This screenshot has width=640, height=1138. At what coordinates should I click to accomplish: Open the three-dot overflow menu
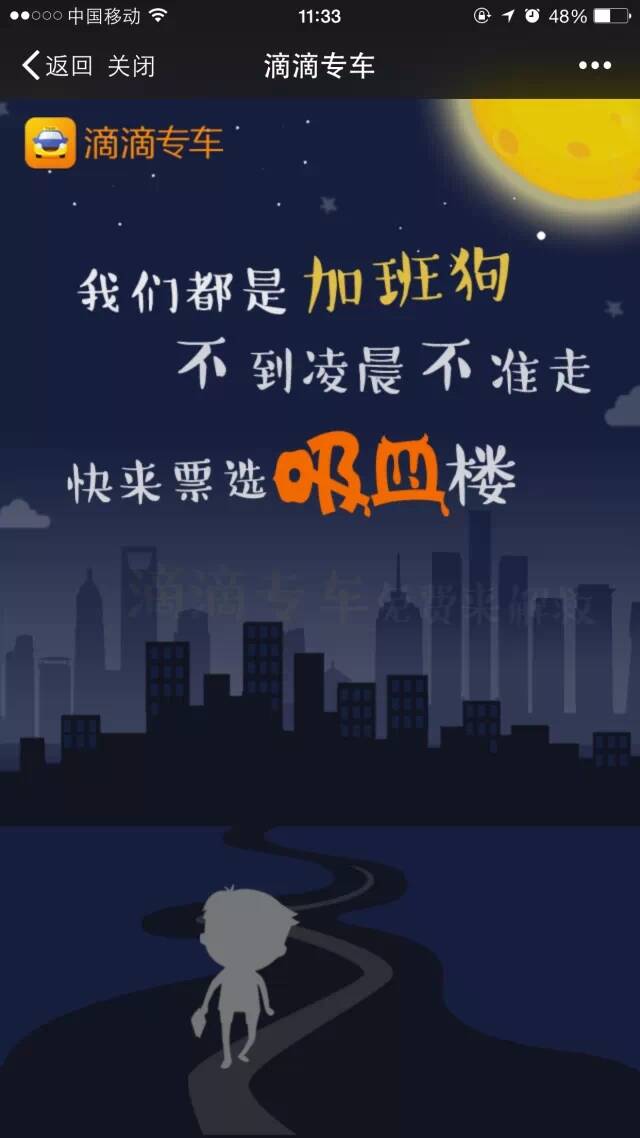594,66
